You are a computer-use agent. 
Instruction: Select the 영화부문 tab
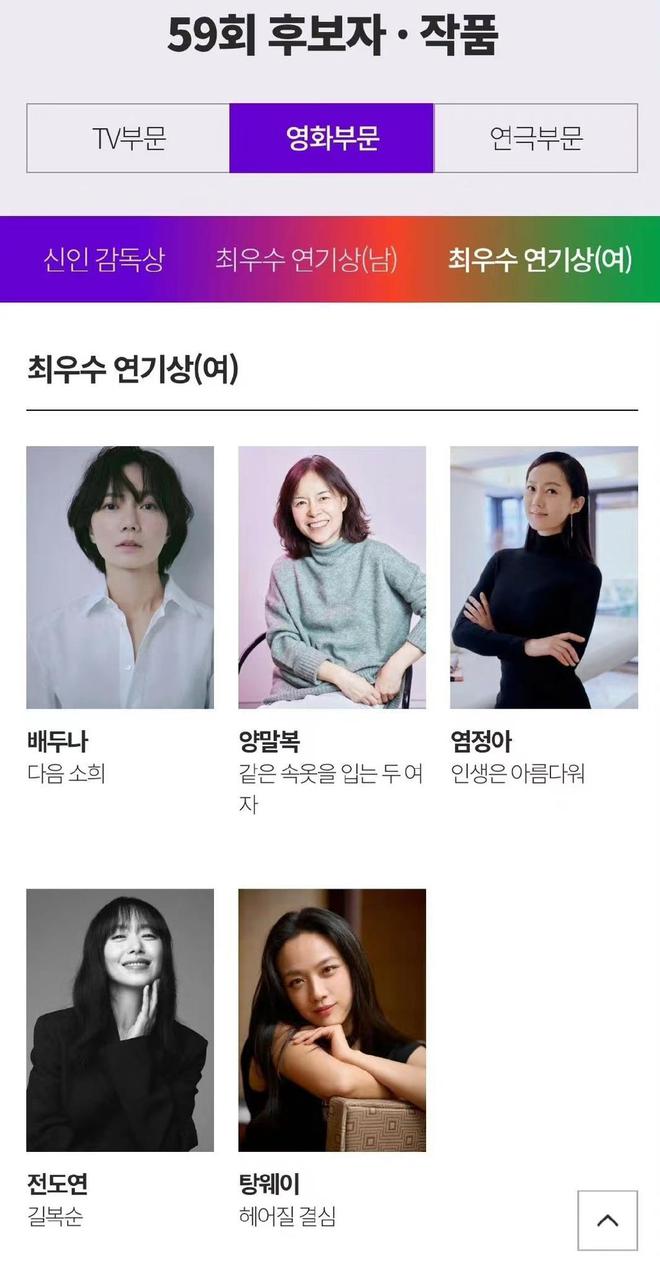point(332,138)
